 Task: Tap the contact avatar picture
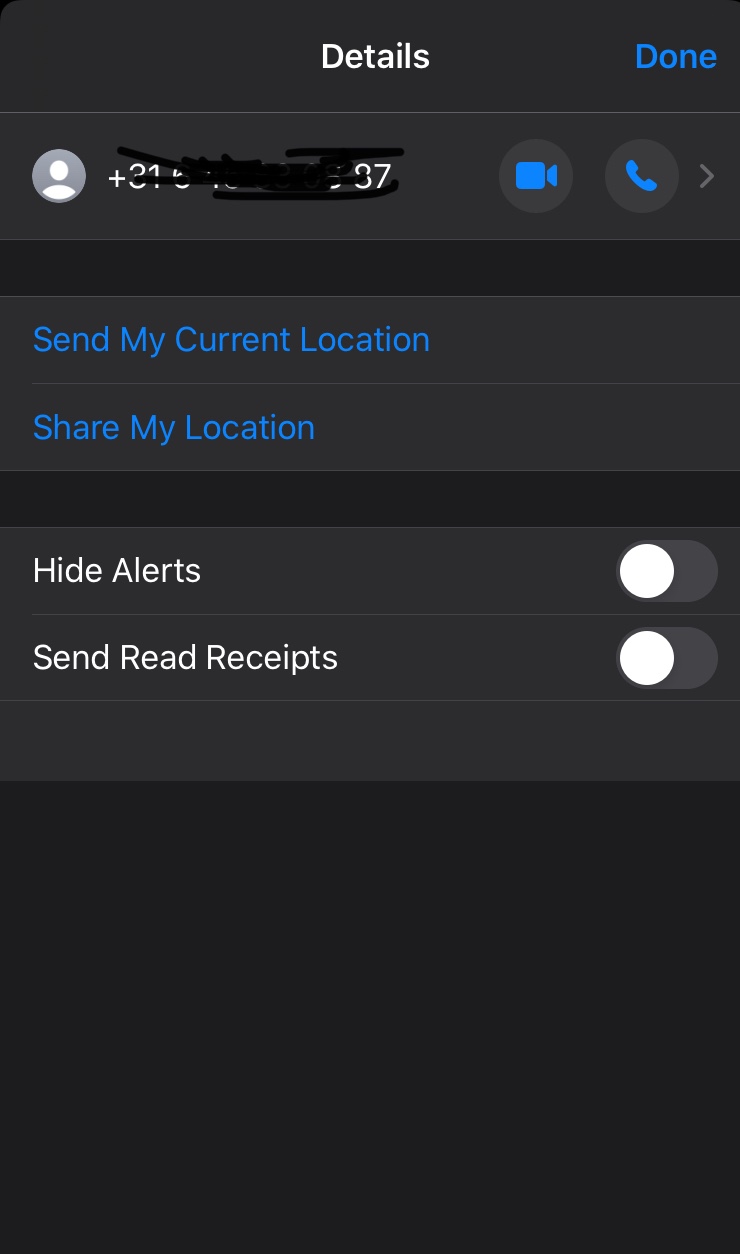click(x=59, y=177)
